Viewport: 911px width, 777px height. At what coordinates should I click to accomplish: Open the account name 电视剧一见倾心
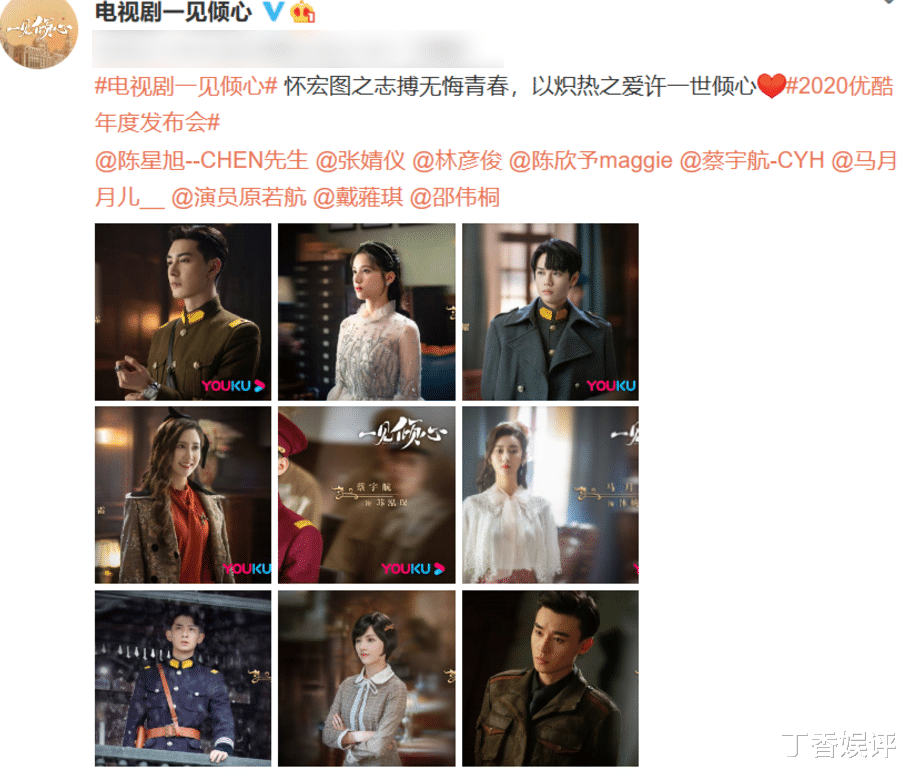pyautogui.click(x=173, y=13)
